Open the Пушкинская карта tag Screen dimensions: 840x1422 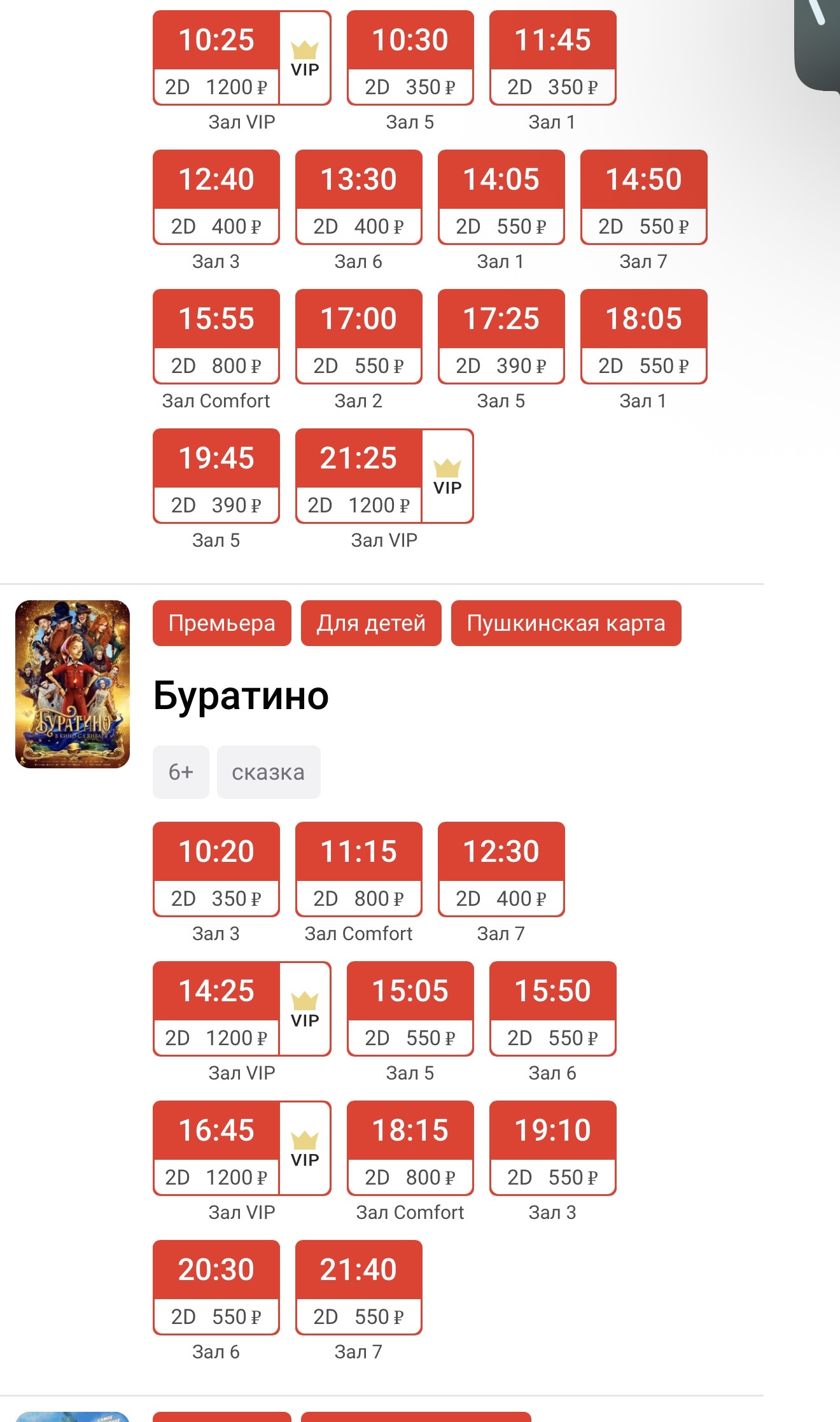coord(566,623)
